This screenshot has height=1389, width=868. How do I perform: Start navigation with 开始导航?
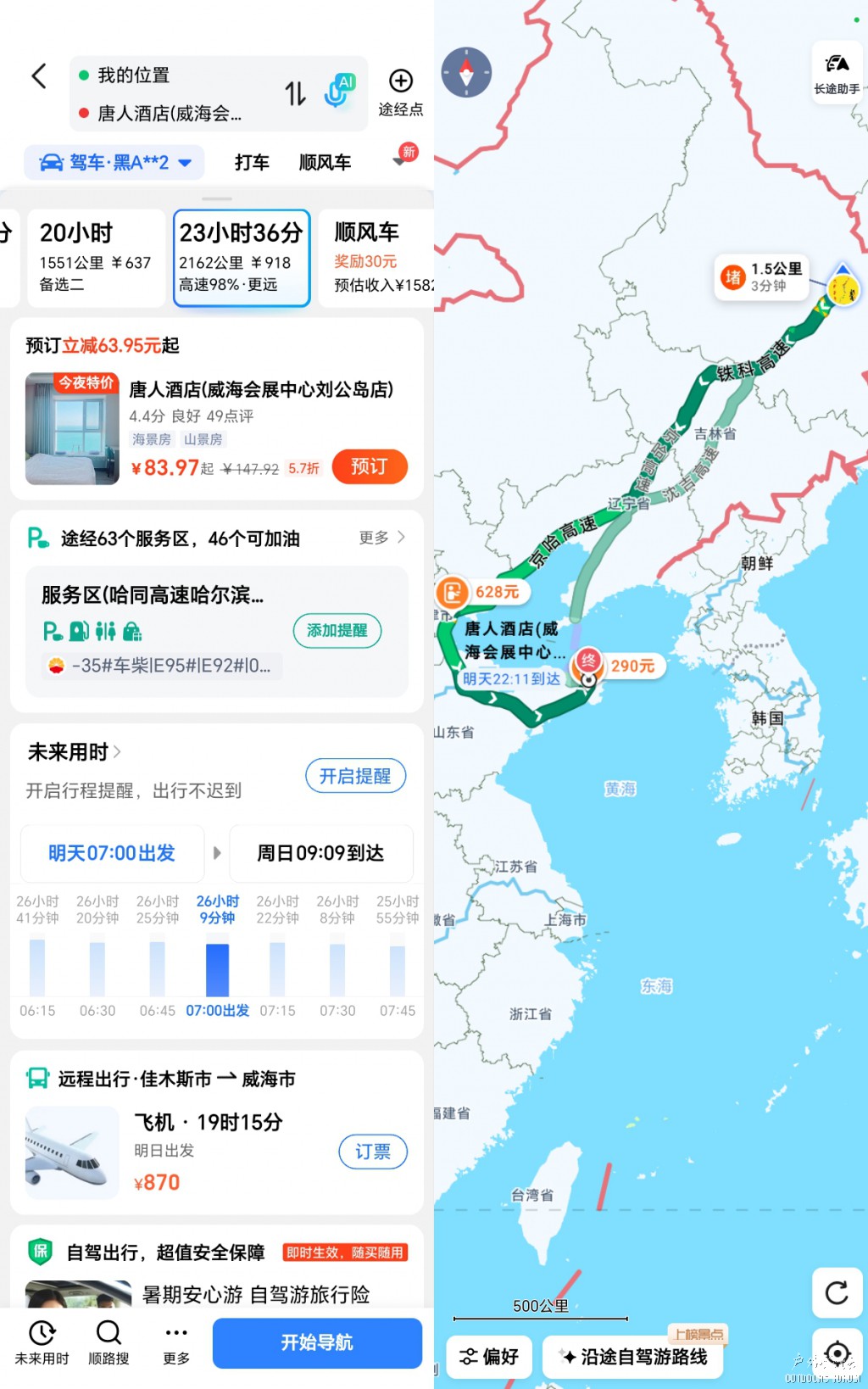click(317, 1342)
